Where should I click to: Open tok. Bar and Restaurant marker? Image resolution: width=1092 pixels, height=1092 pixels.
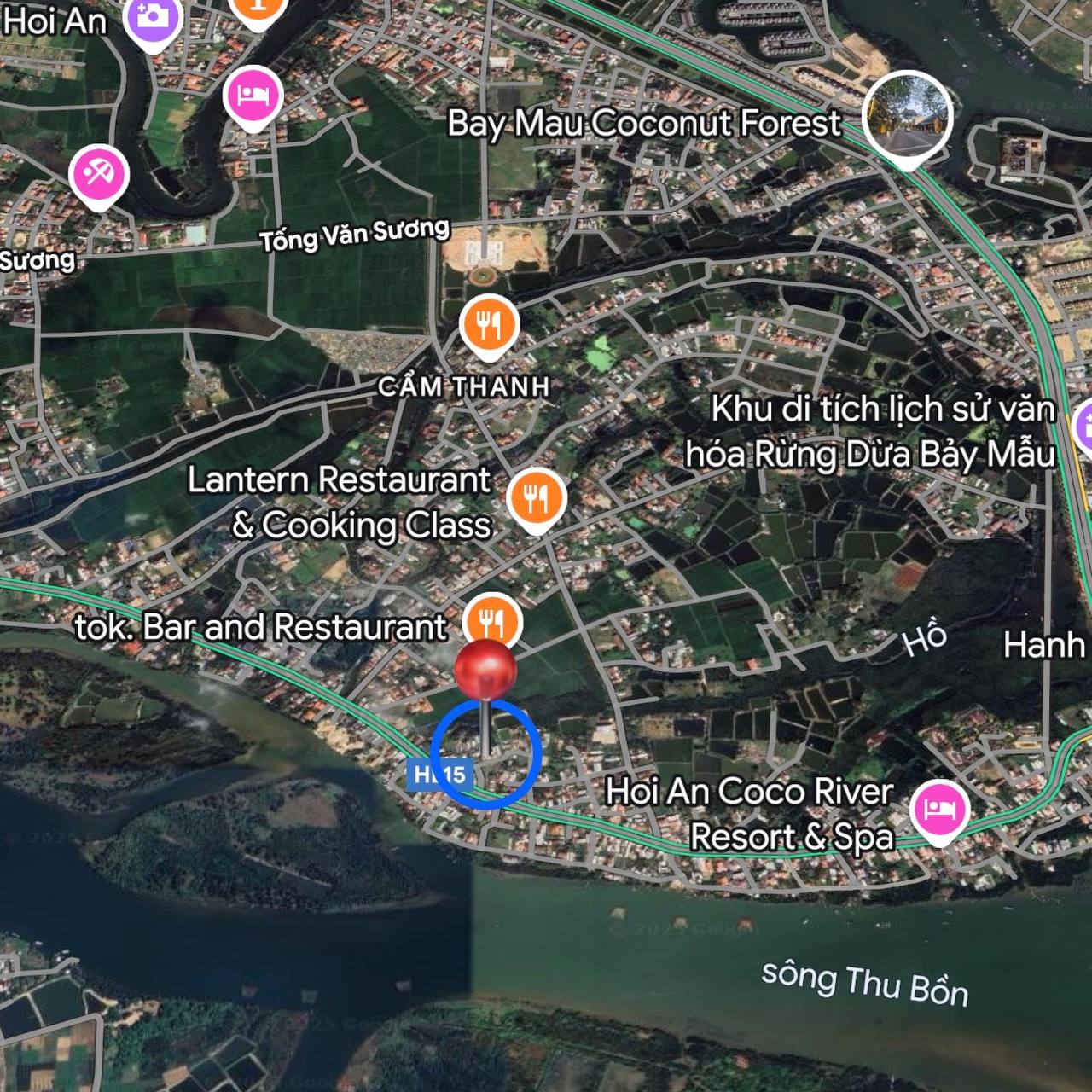click(x=491, y=621)
